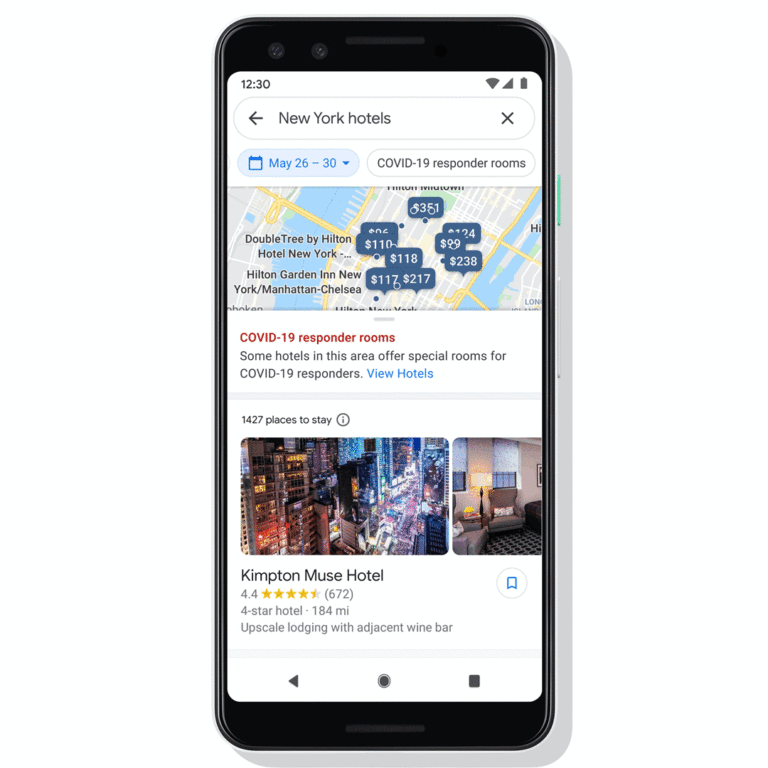Open the May 26 – 30 date picker
Image resolution: width=768 pixels, height=768 pixels.
click(x=298, y=163)
